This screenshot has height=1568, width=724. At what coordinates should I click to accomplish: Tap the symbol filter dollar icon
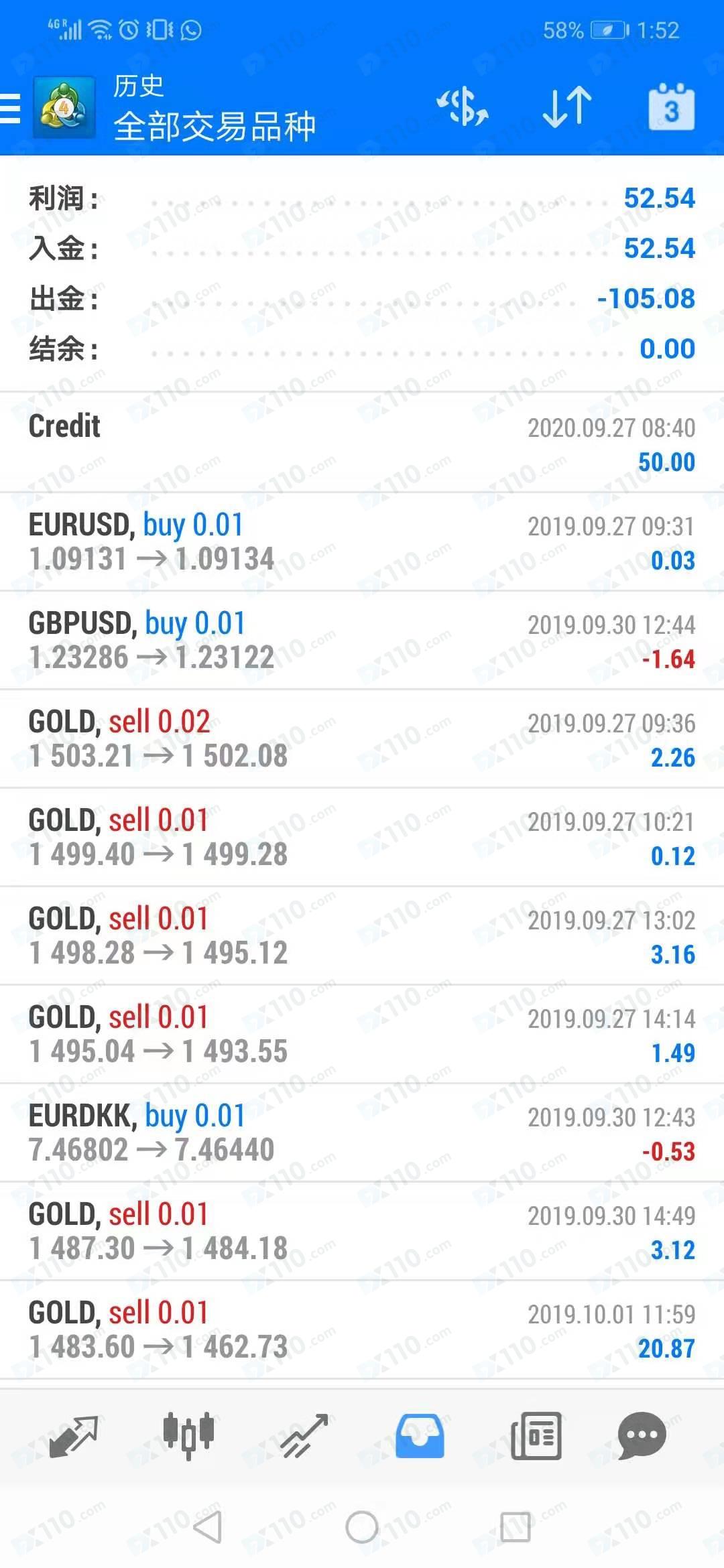[x=463, y=107]
